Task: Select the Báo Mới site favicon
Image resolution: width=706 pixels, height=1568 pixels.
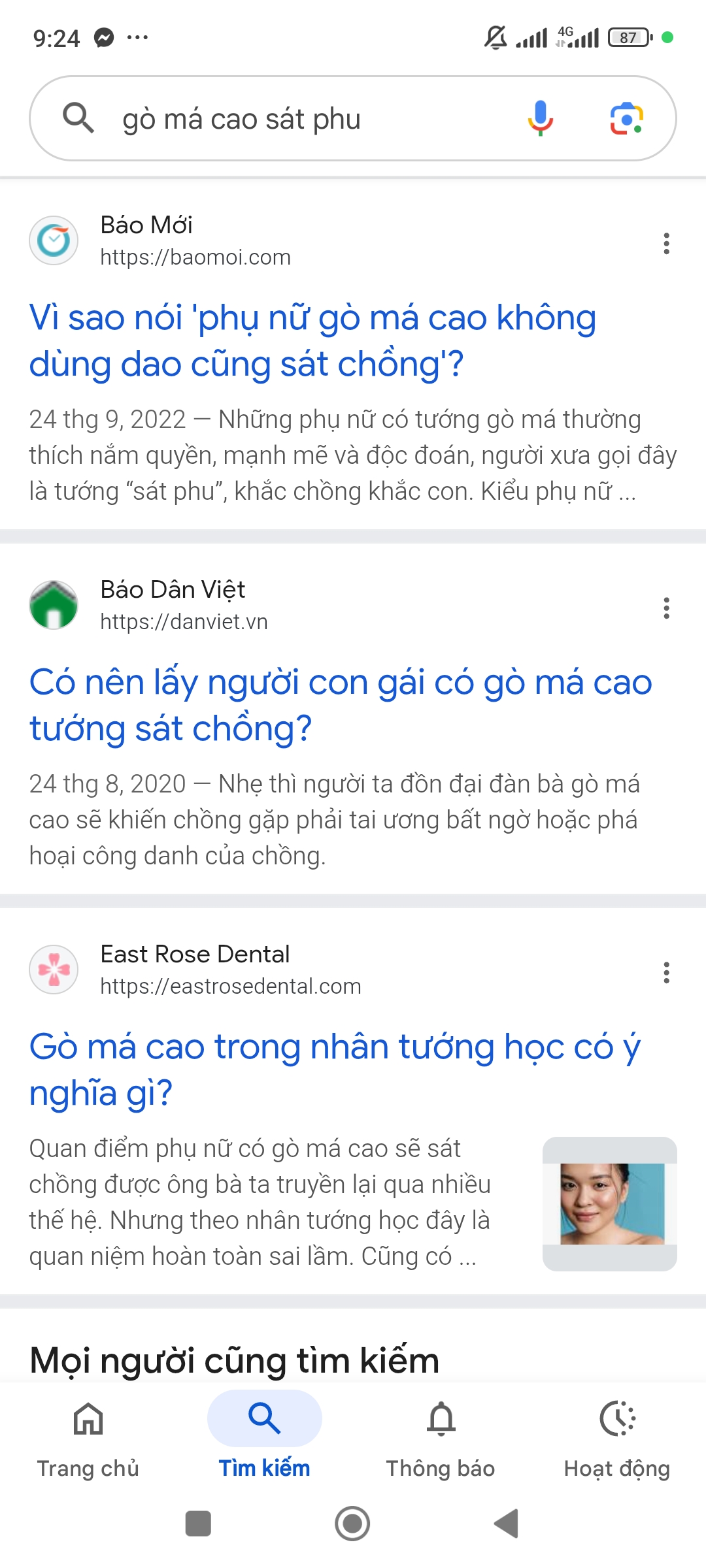Action: 54,240
